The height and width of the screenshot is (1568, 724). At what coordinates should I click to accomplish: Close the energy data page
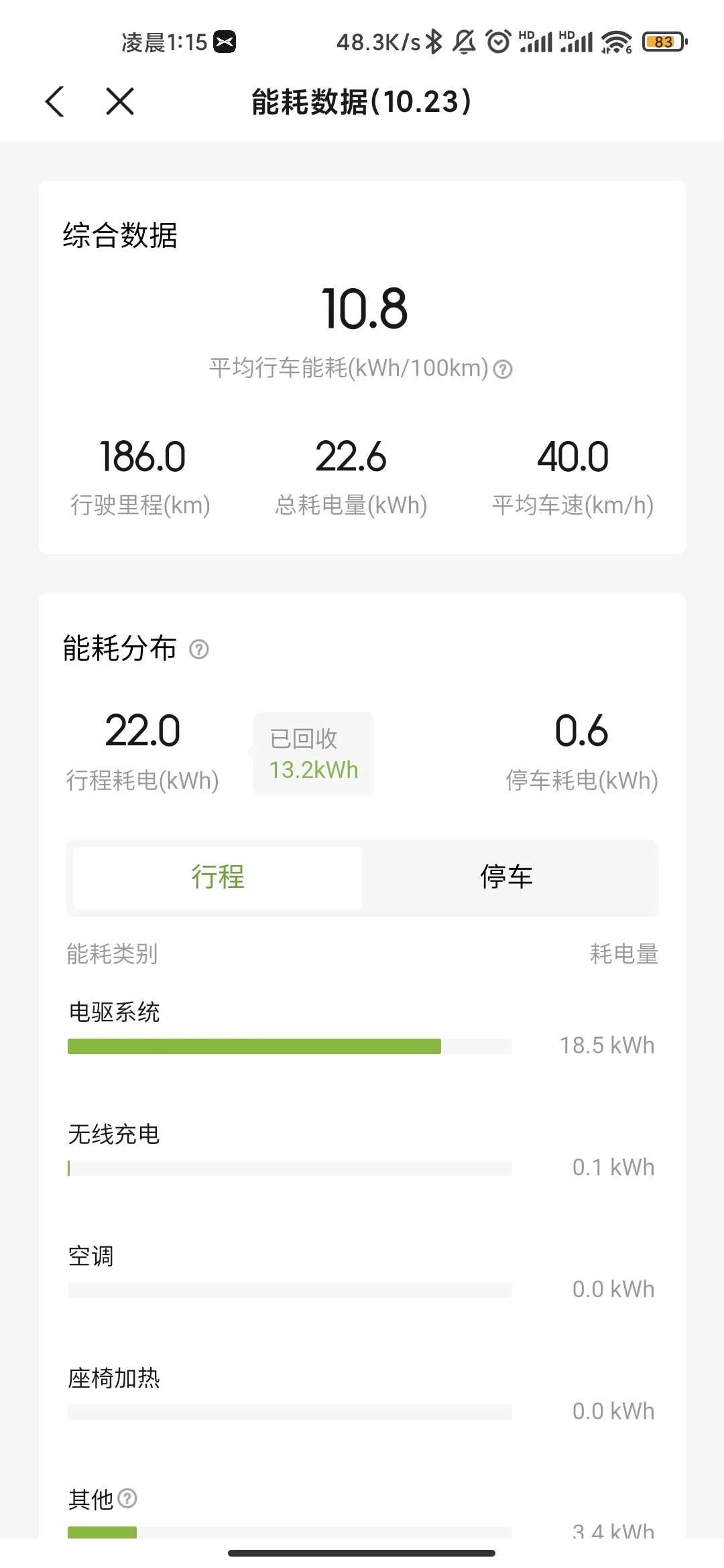pyautogui.click(x=120, y=102)
